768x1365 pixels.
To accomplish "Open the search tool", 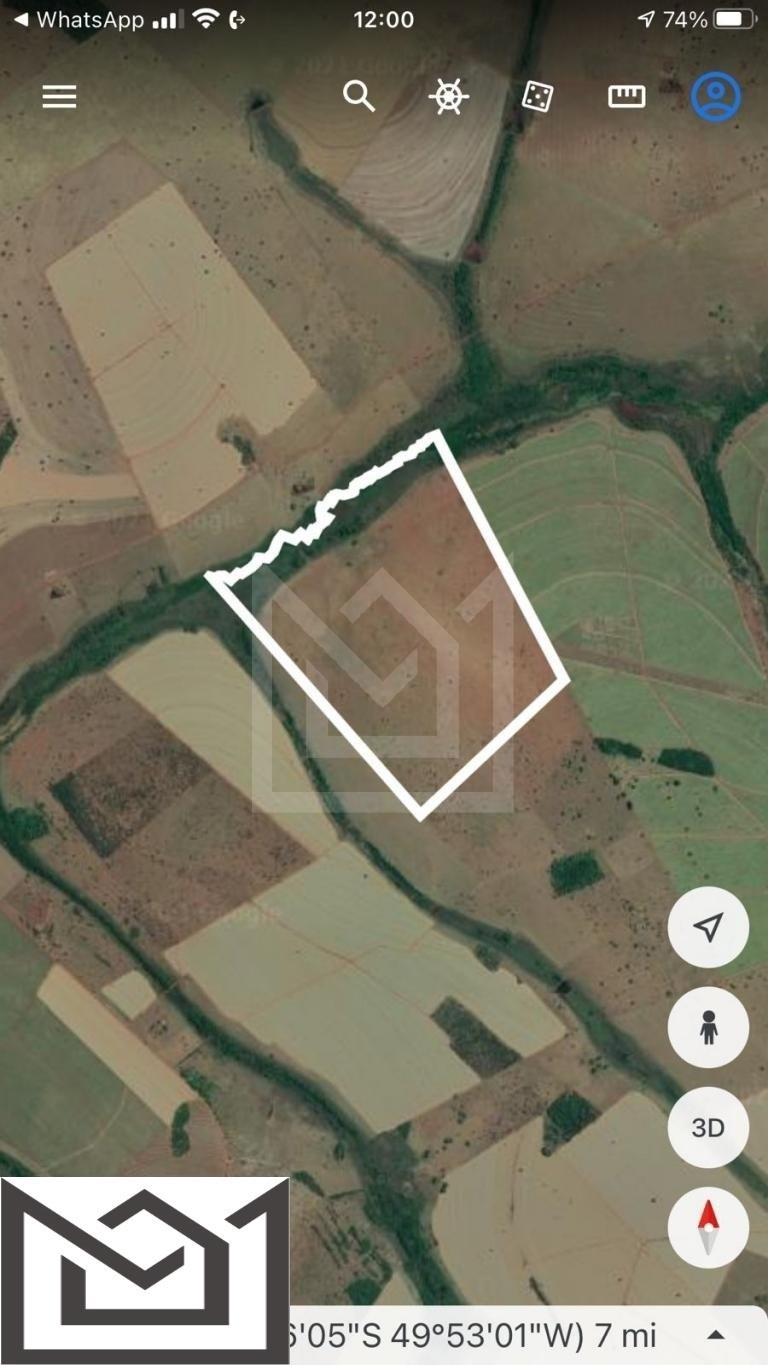I will tap(358, 97).
